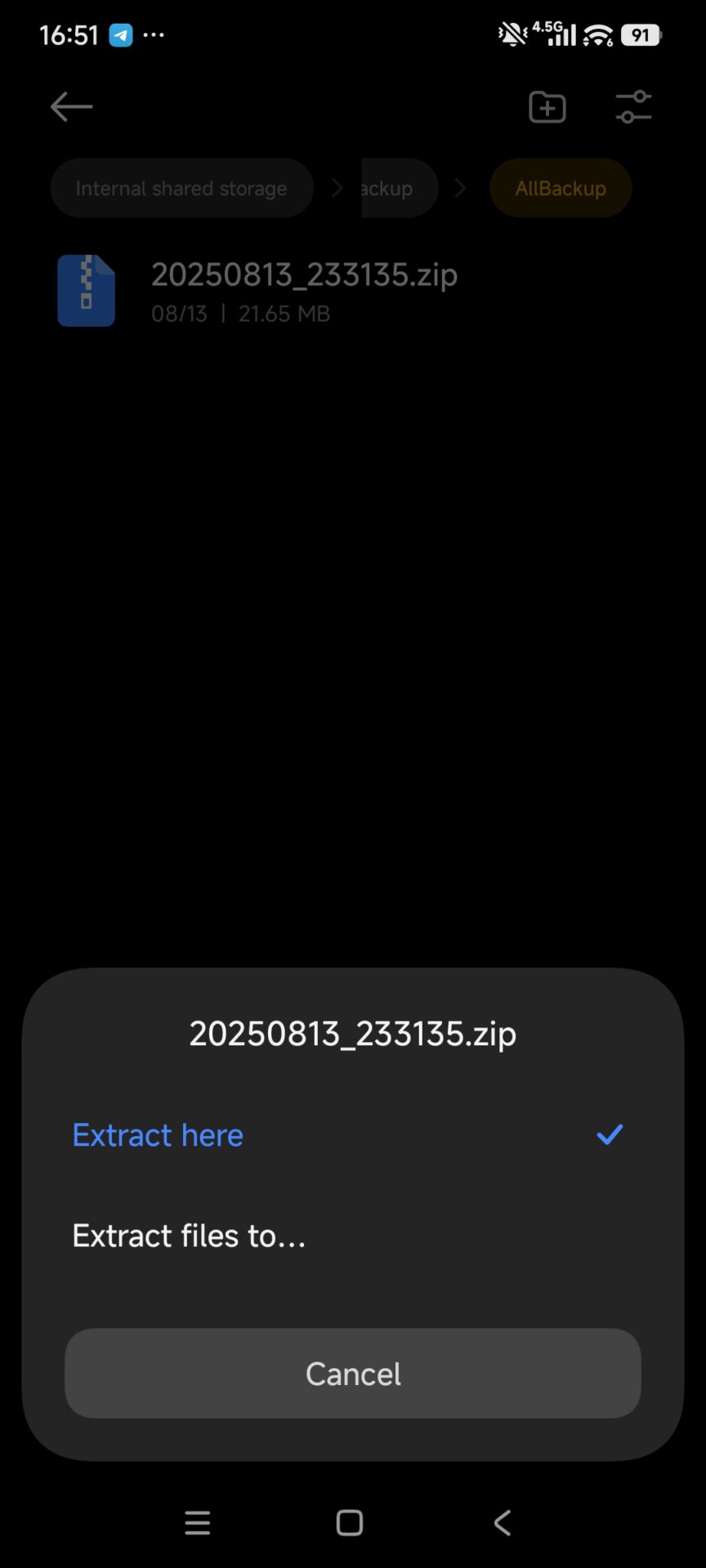706x1568 pixels.
Task: Go back with the system back button
Action: [503, 1522]
